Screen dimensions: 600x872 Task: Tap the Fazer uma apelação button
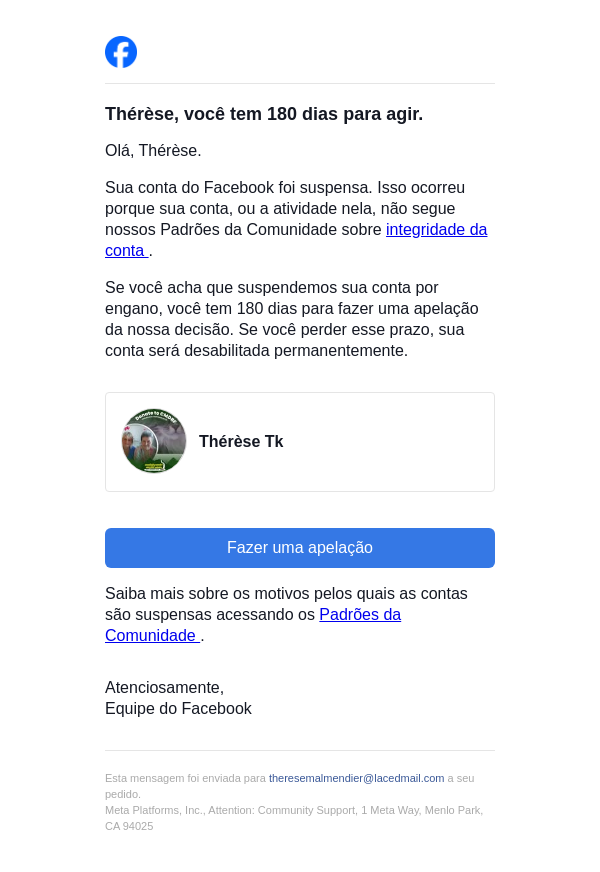(299, 548)
